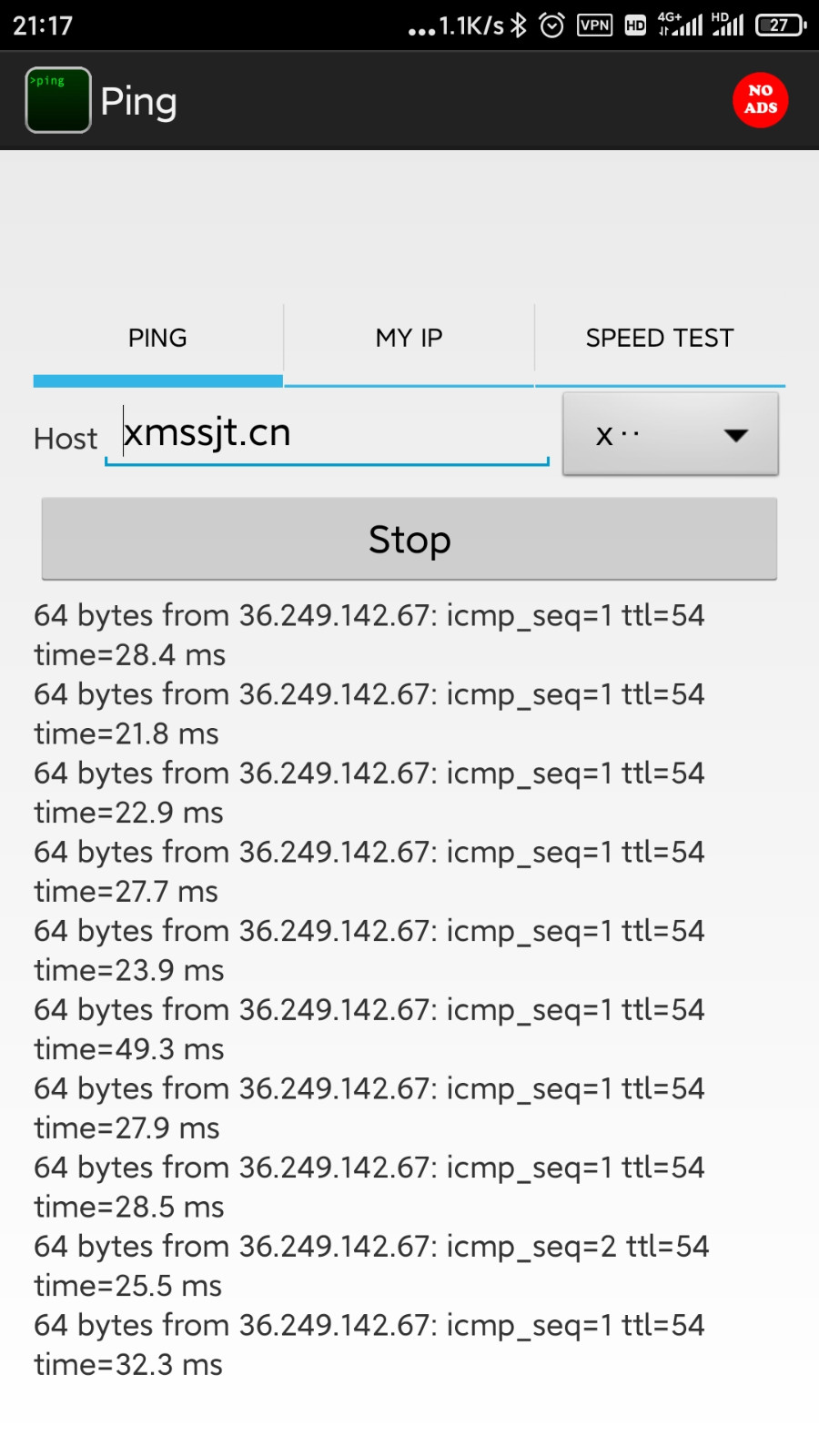Tap the red No Ads button
The image size is (819, 1456).
point(760,100)
